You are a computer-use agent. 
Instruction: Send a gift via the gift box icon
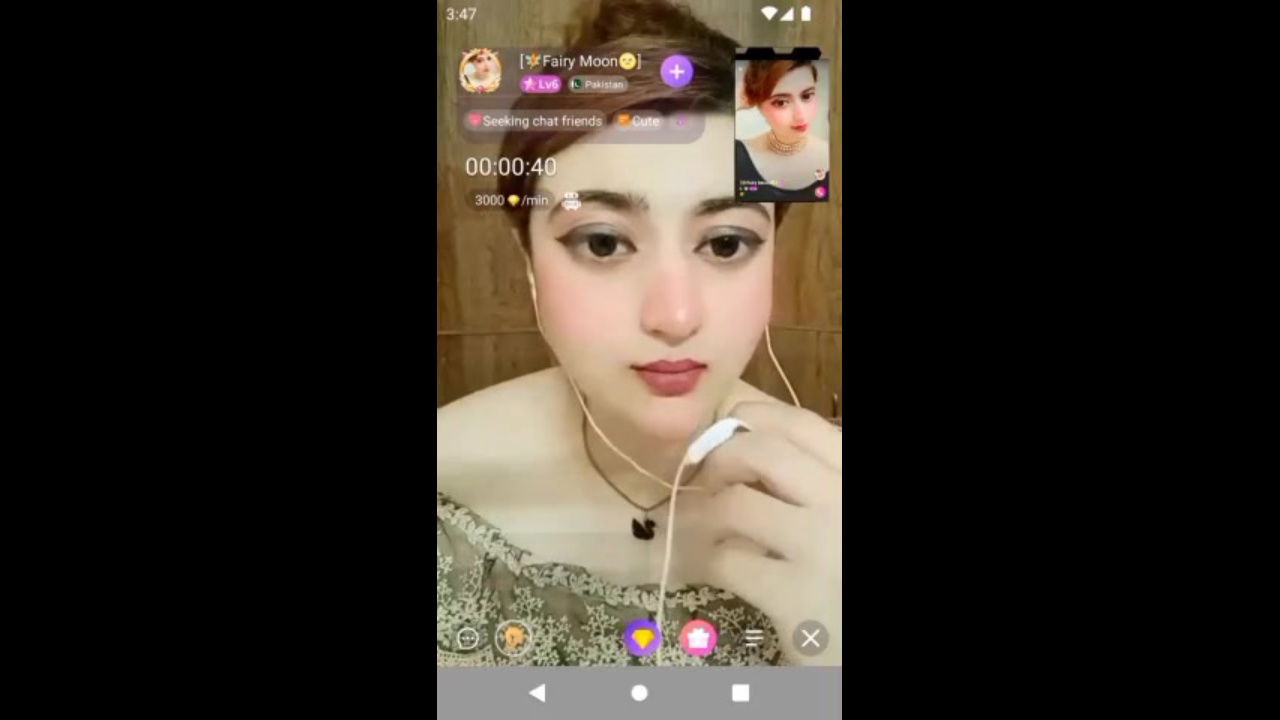click(698, 638)
